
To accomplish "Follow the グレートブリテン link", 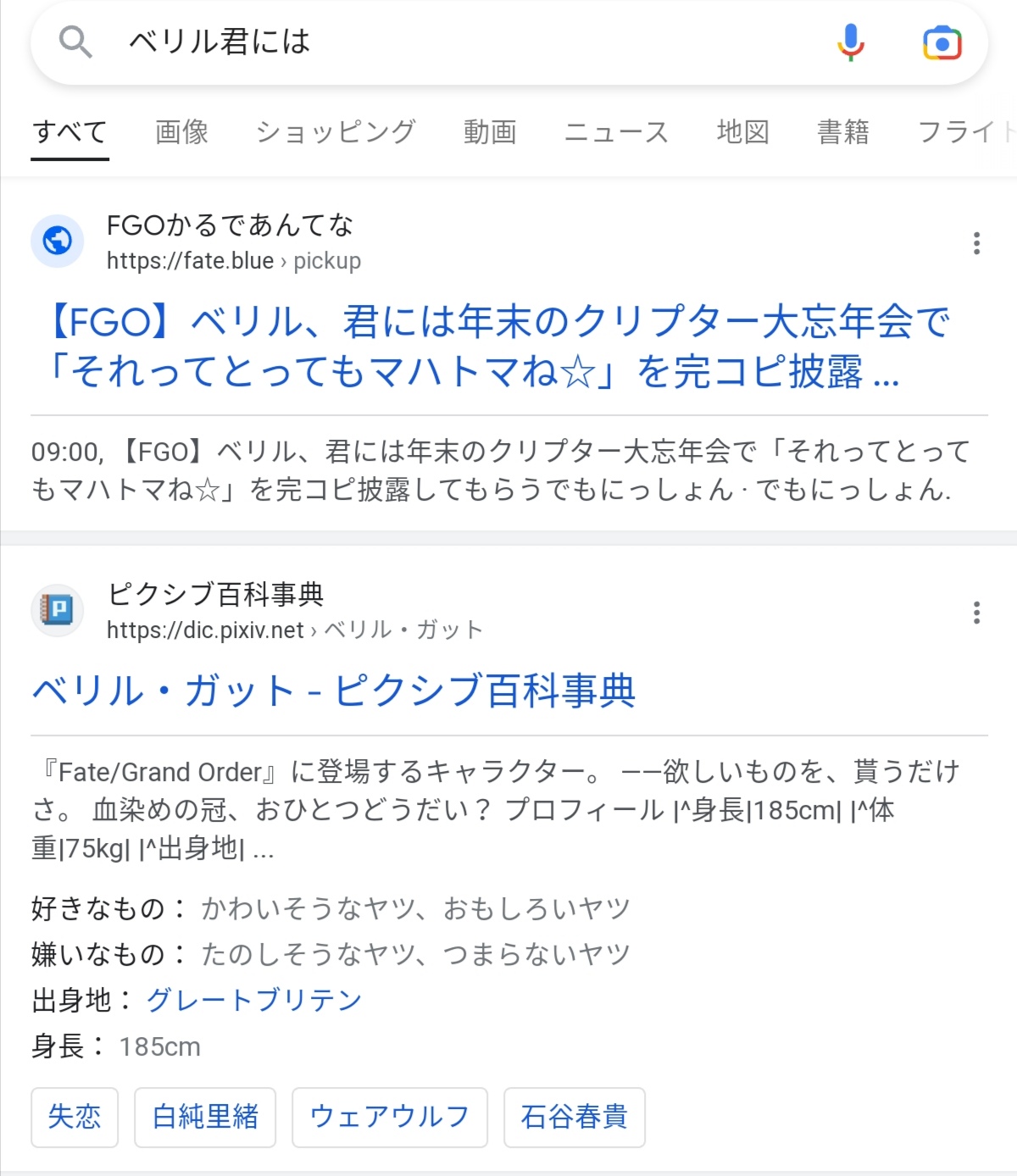I will [254, 1001].
